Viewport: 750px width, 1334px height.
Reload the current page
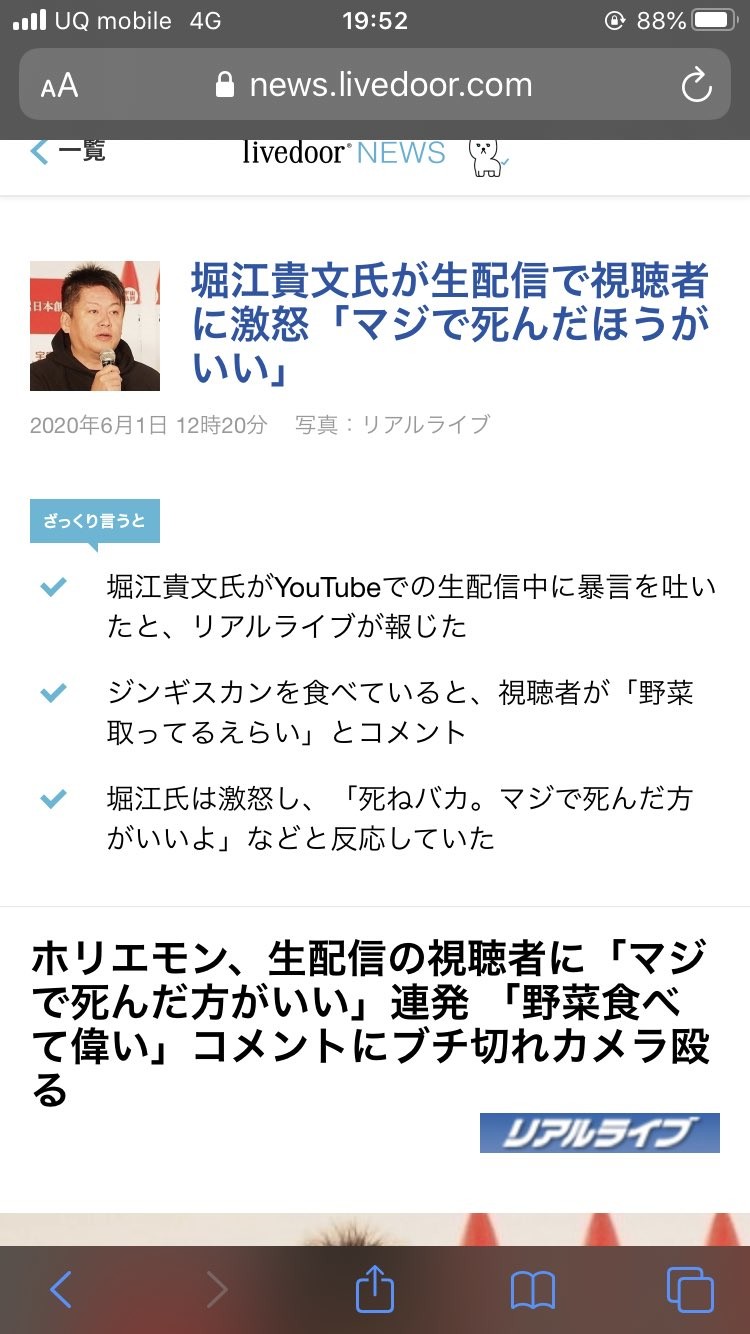696,86
